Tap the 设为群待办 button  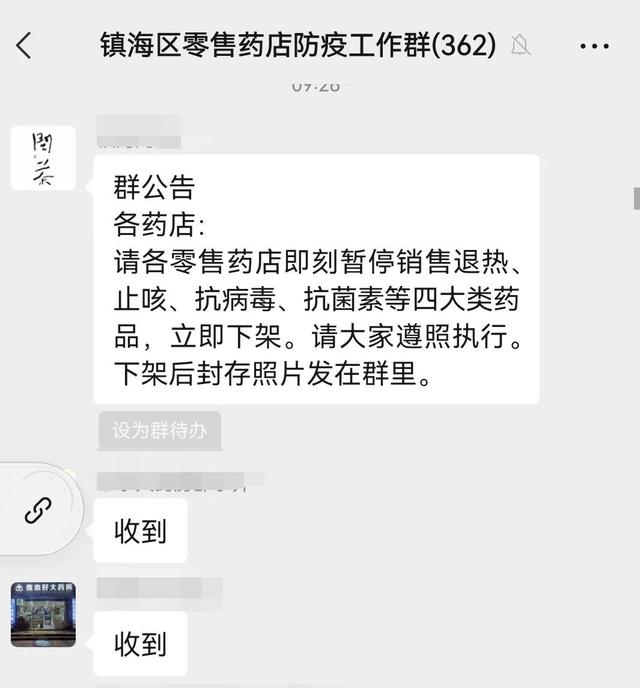(160, 431)
